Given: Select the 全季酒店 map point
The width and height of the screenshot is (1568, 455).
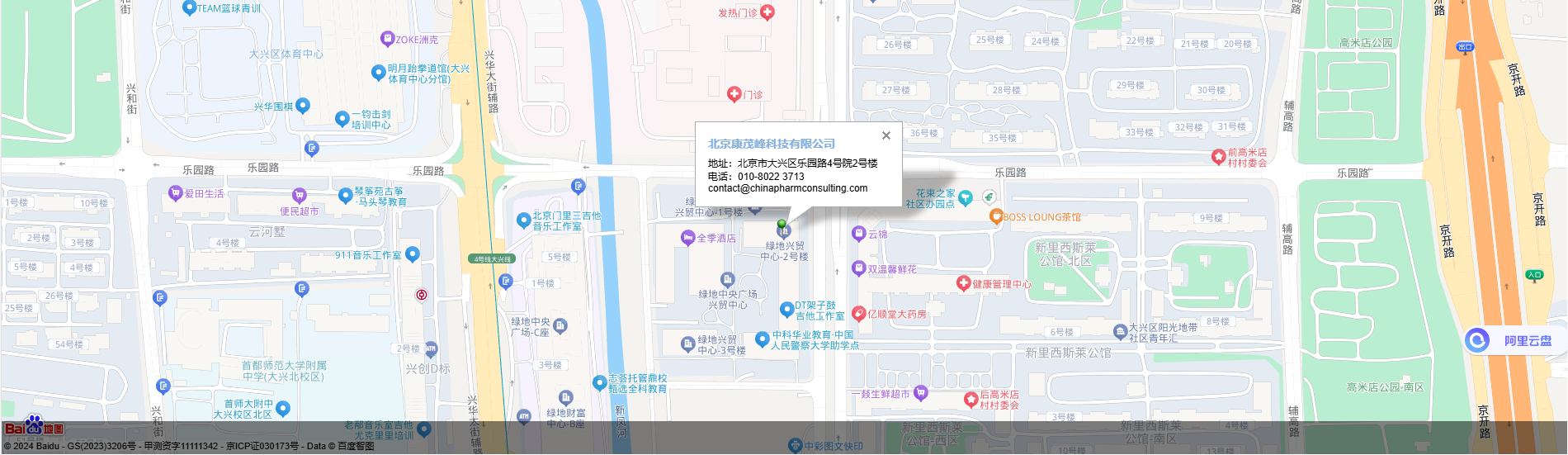Looking at the screenshot, I should 687,238.
